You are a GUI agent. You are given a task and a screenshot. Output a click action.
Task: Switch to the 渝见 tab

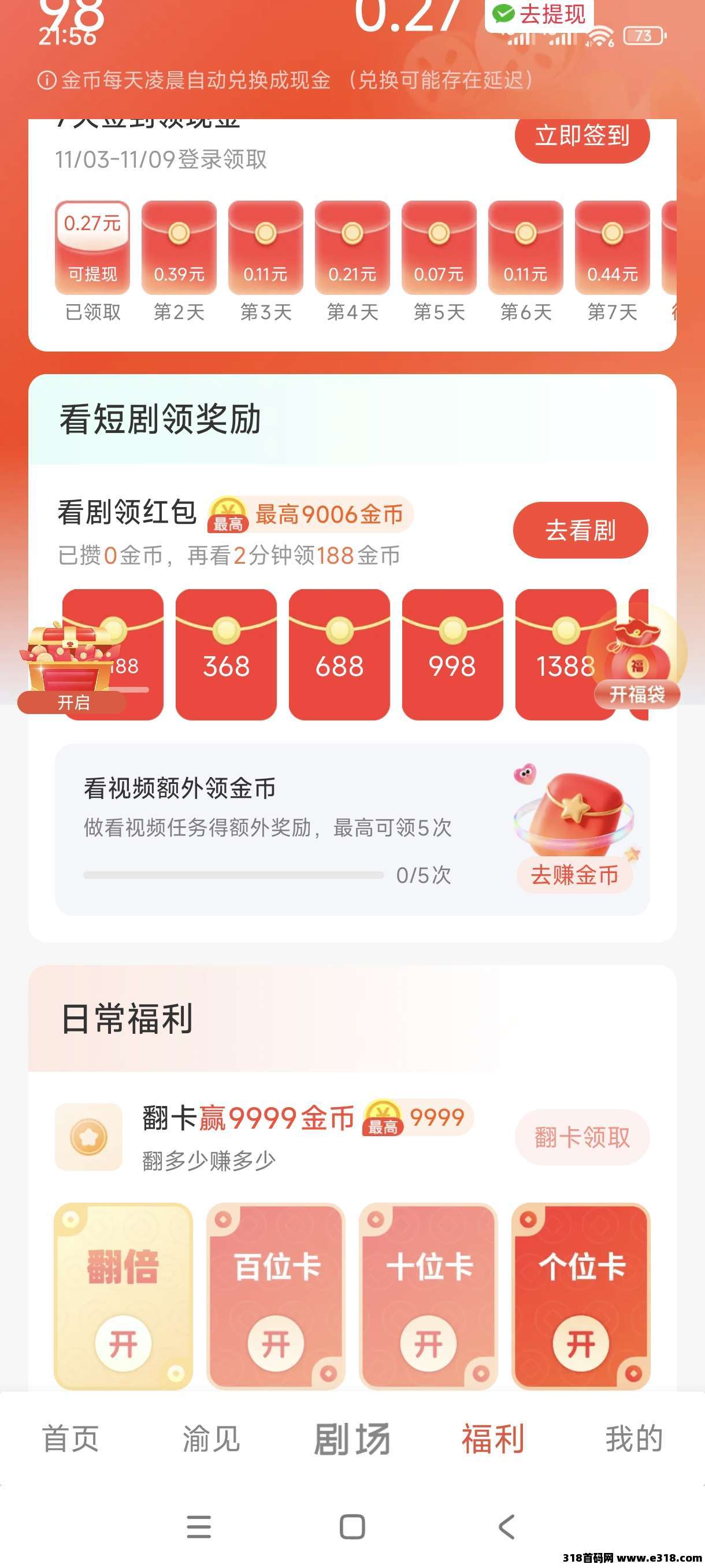pyautogui.click(x=211, y=1439)
